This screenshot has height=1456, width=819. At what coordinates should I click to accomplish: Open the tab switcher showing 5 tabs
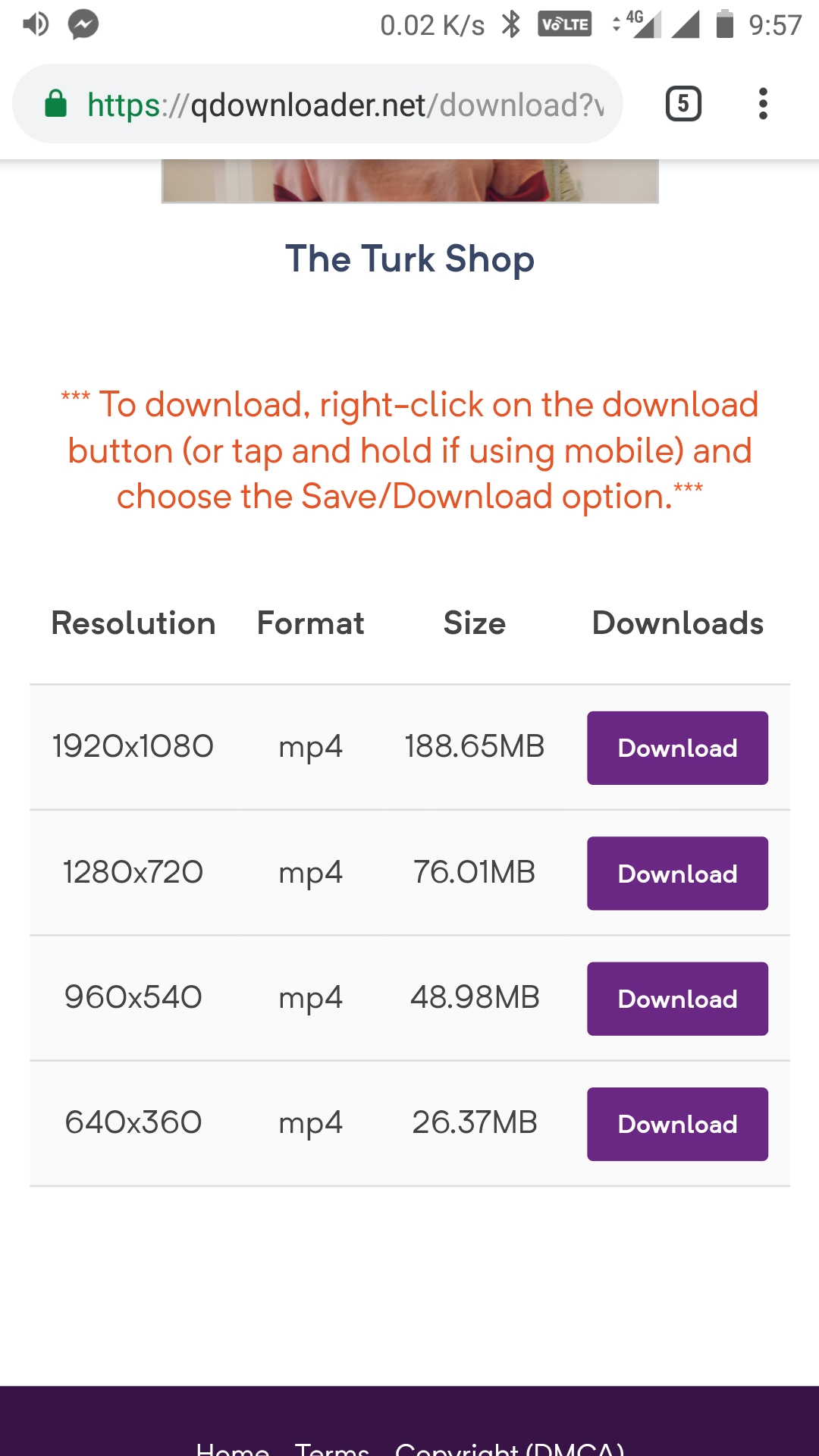683,104
